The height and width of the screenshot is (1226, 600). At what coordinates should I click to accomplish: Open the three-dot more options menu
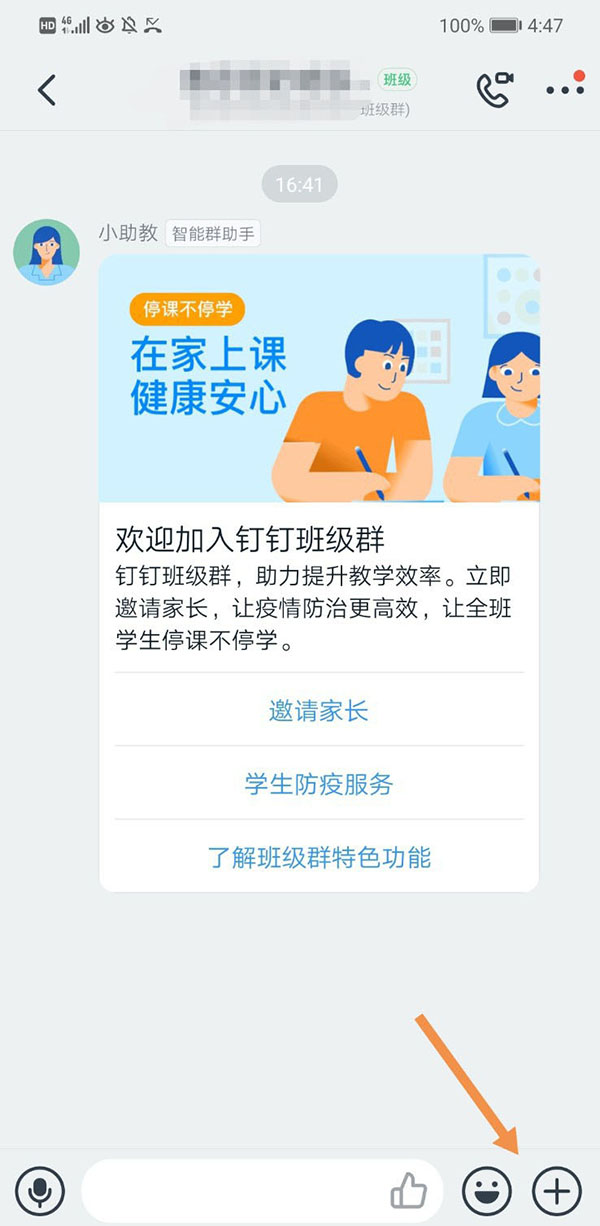pyautogui.click(x=564, y=90)
